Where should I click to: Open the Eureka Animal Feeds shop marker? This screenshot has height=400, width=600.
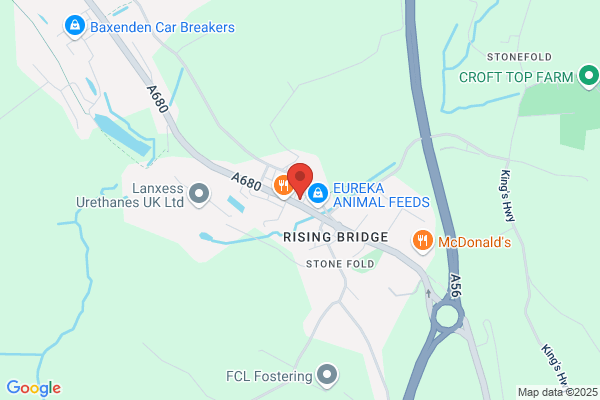coord(318,195)
